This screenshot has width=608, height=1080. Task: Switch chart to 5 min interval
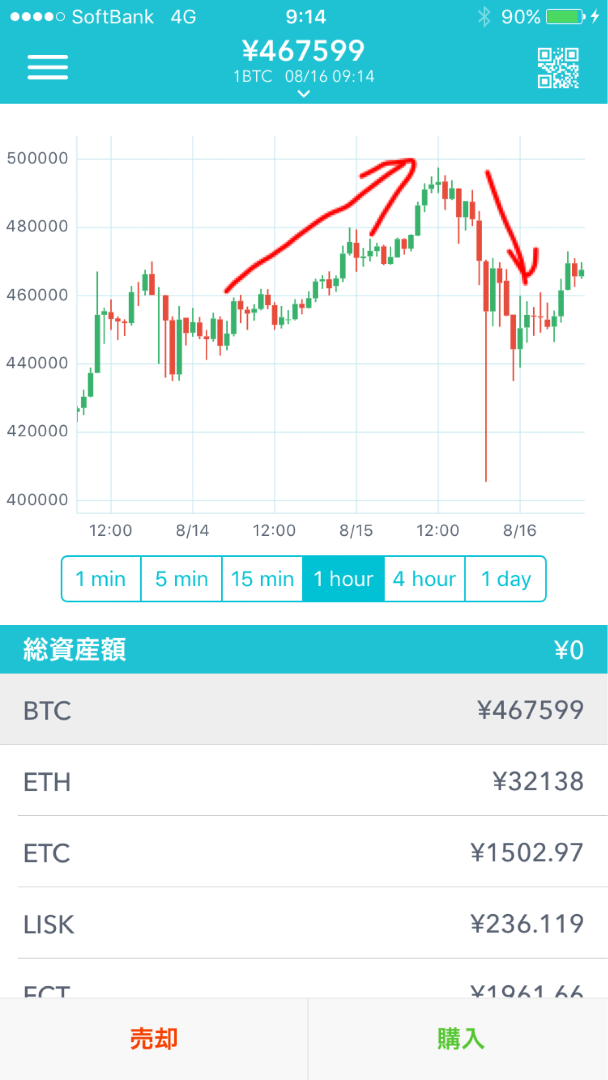coord(181,579)
